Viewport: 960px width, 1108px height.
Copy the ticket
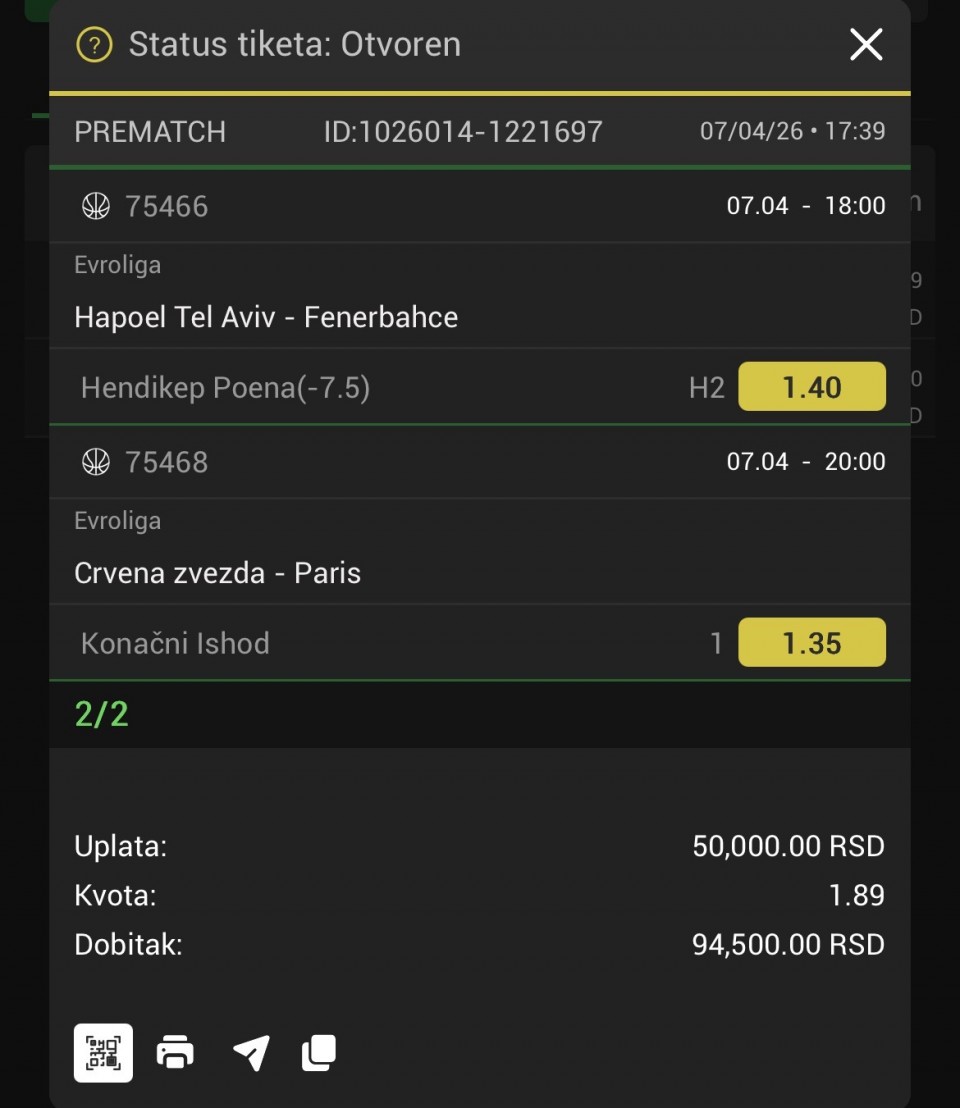(319, 1053)
